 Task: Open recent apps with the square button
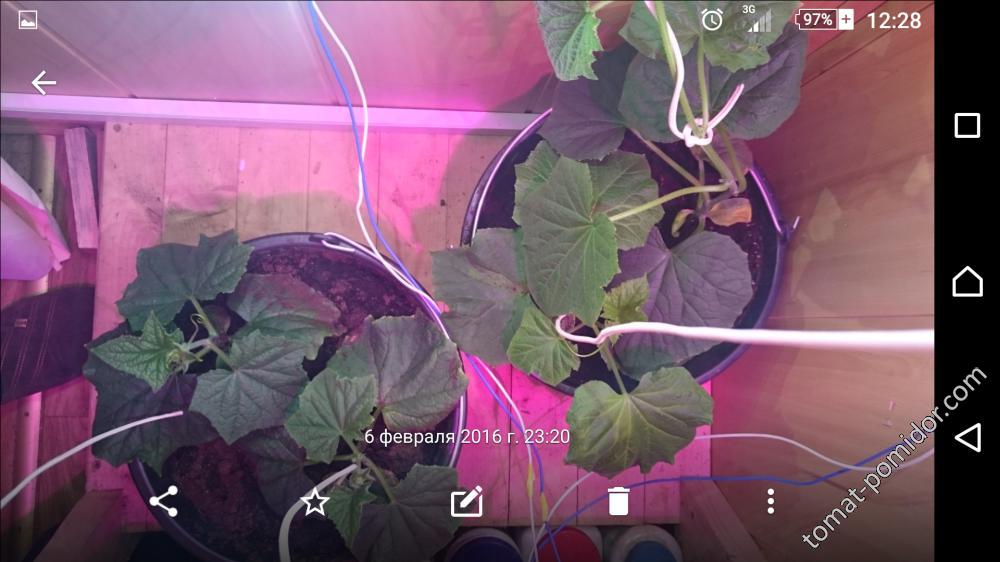pyautogui.click(x=967, y=125)
